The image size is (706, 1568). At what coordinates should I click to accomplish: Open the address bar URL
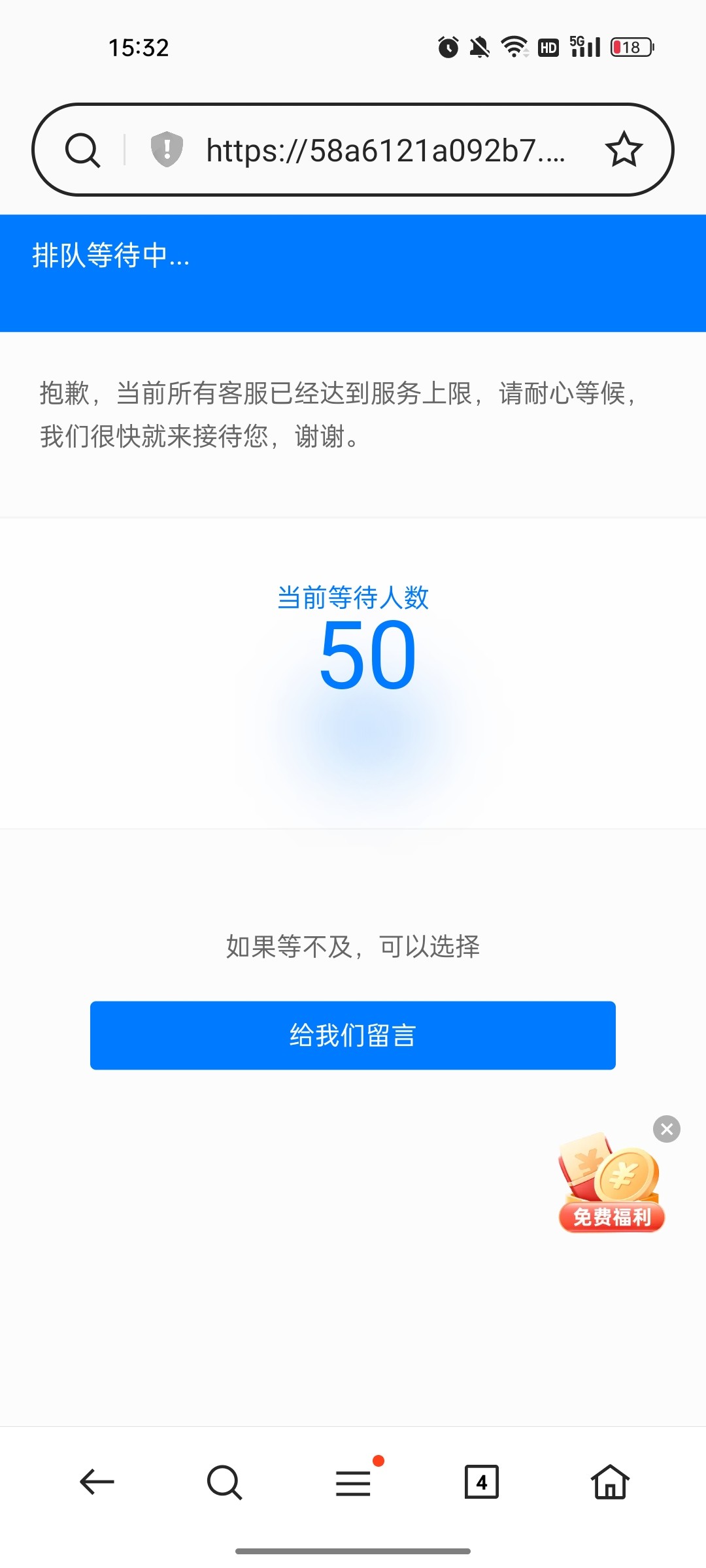386,149
